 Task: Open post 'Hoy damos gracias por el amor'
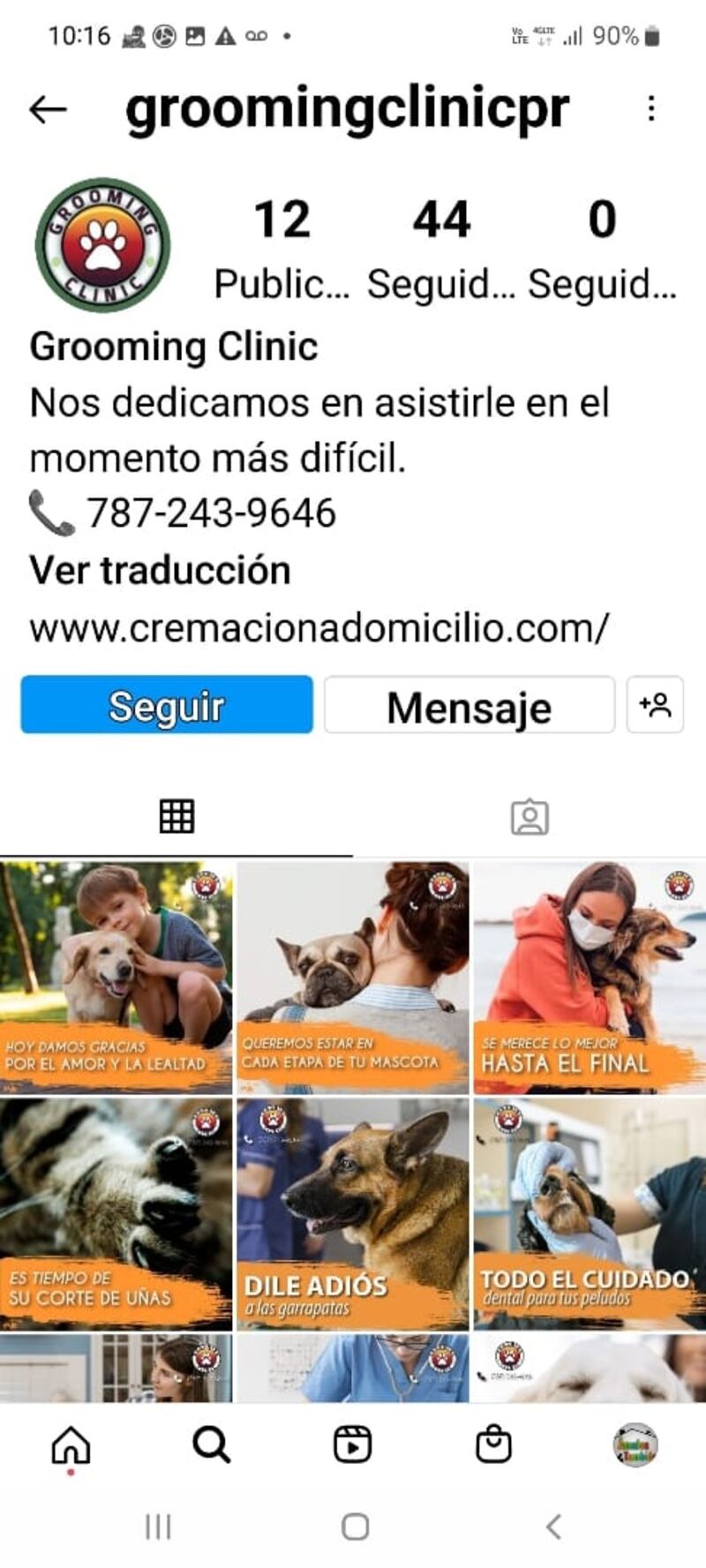[116, 977]
